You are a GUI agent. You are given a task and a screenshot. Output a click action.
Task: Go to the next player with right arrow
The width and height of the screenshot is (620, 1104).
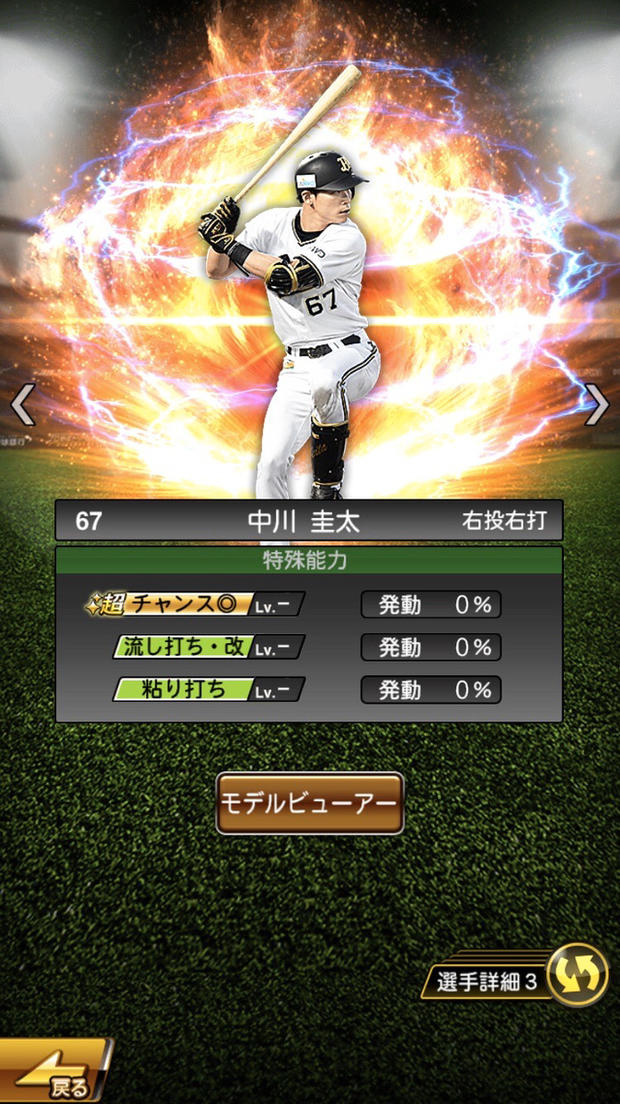597,404
